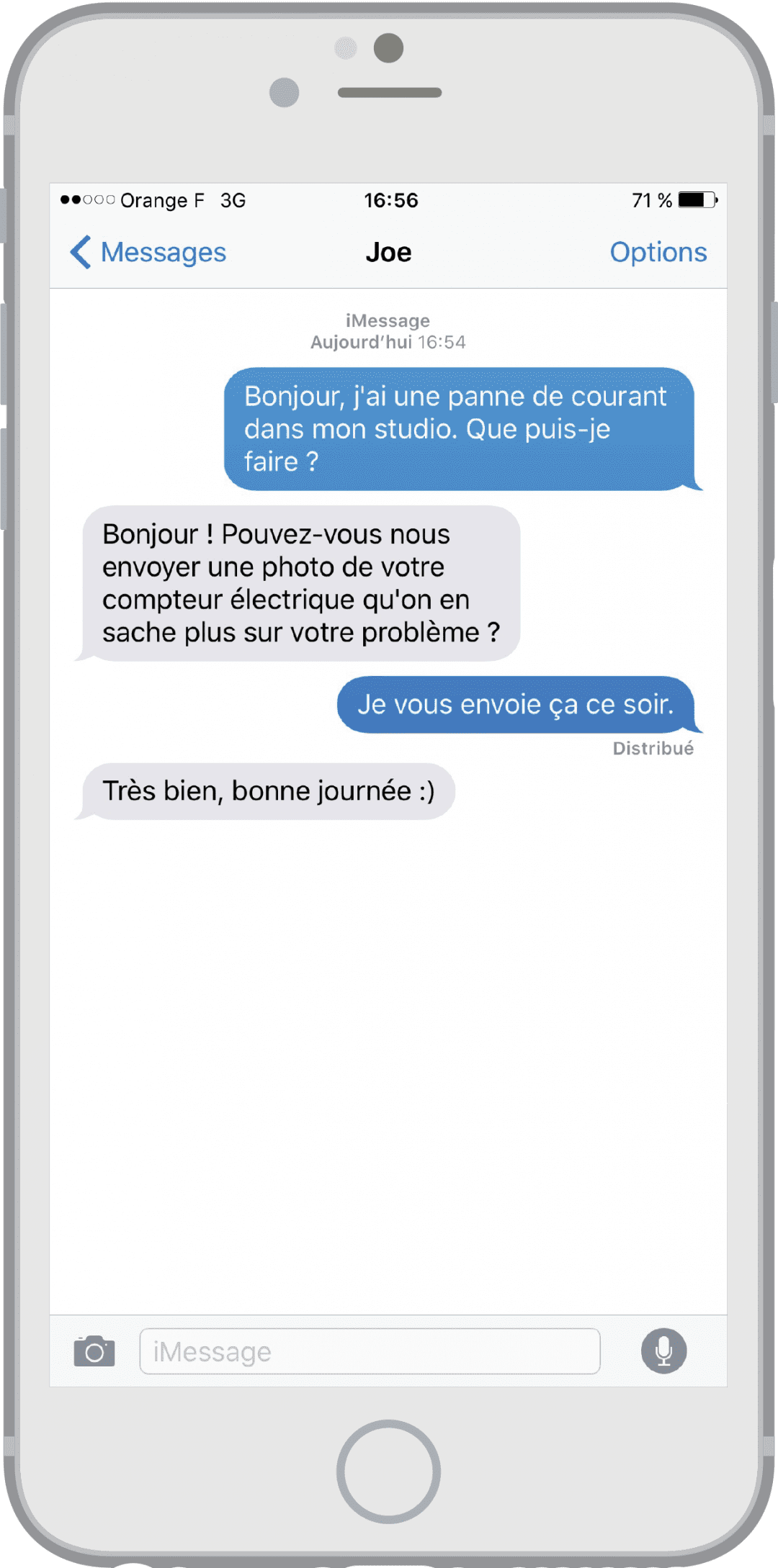Focus the iMessage text field
Image resolution: width=778 pixels, height=1568 pixels.
point(370,1351)
